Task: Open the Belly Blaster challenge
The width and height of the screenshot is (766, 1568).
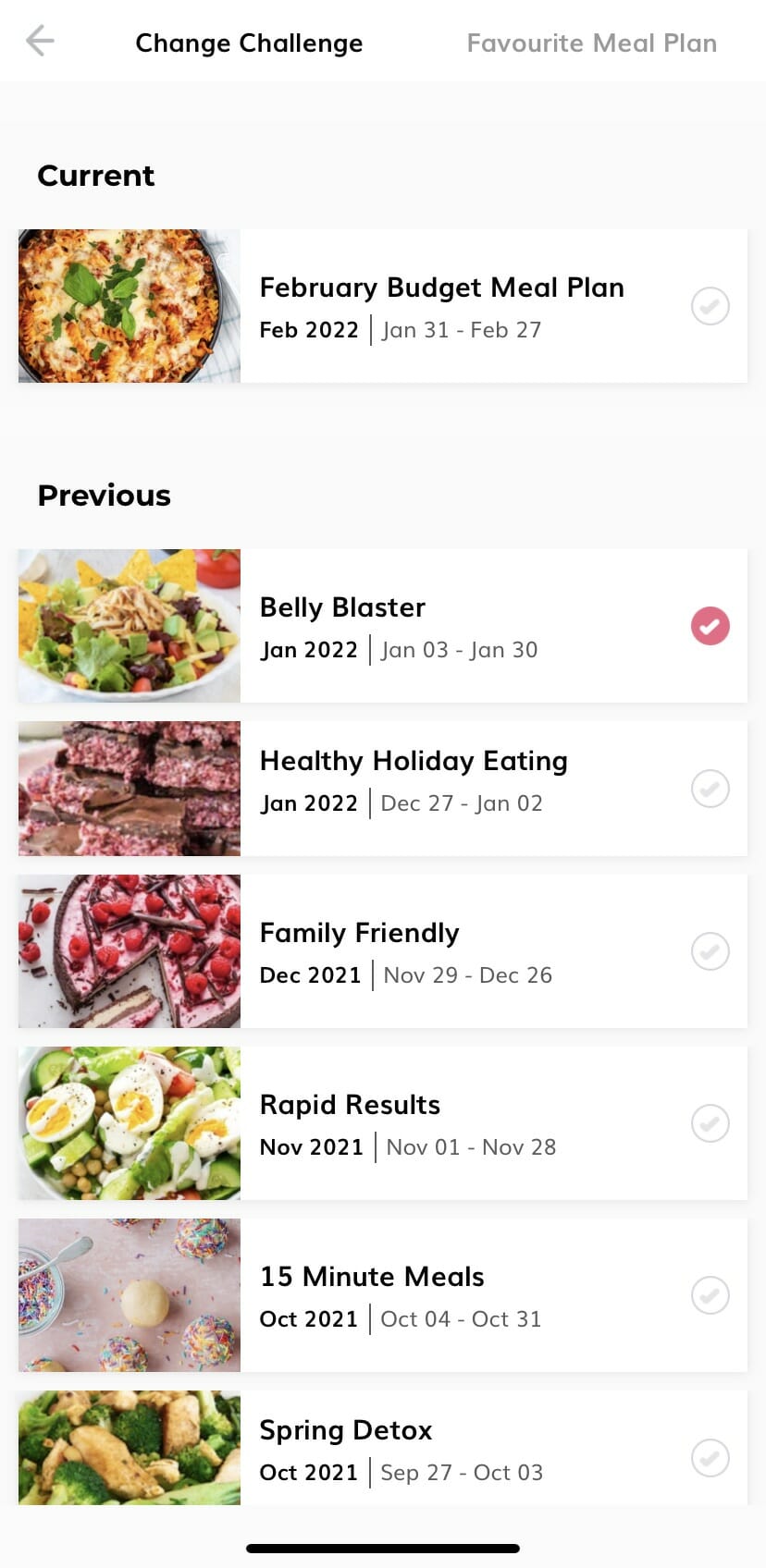Action: [x=383, y=626]
